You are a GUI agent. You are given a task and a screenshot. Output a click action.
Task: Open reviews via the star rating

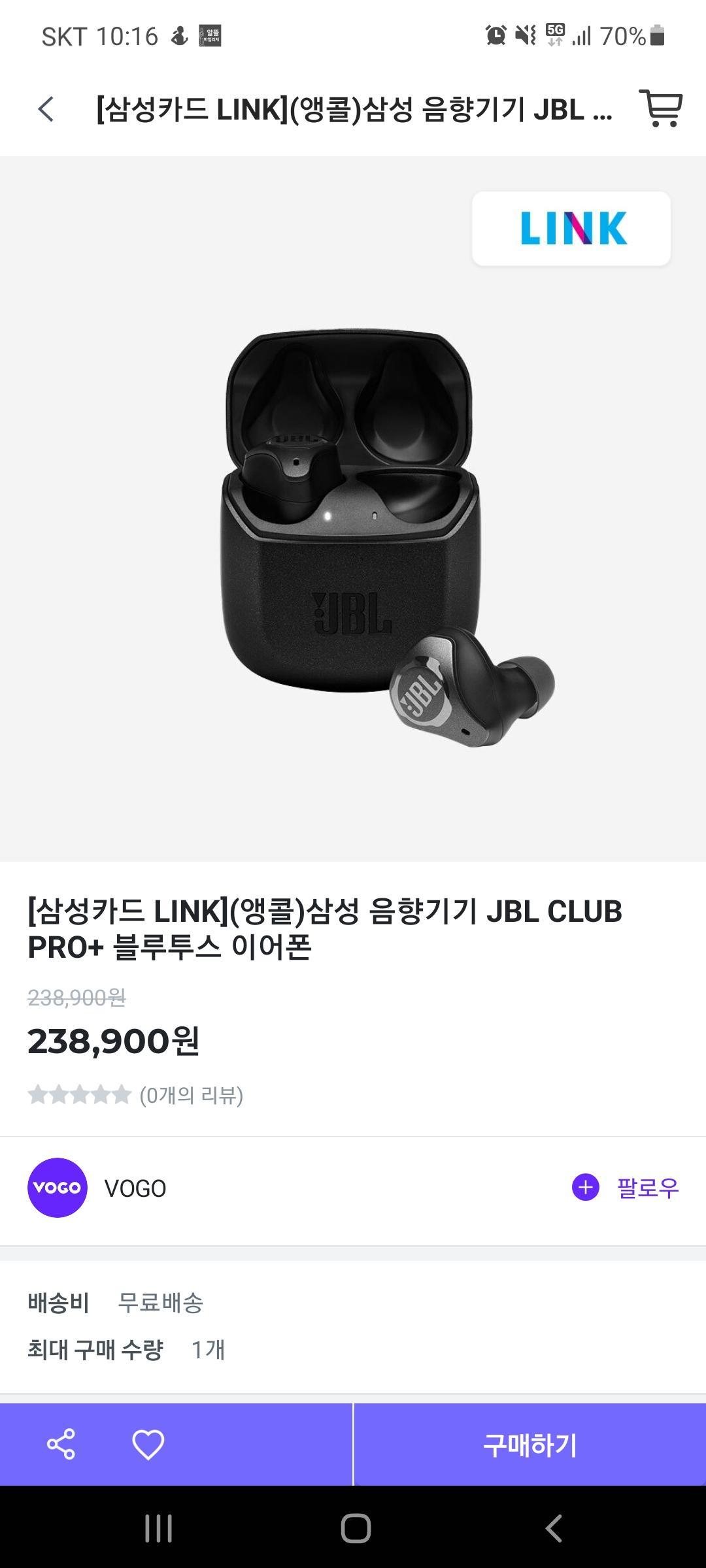135,1094
